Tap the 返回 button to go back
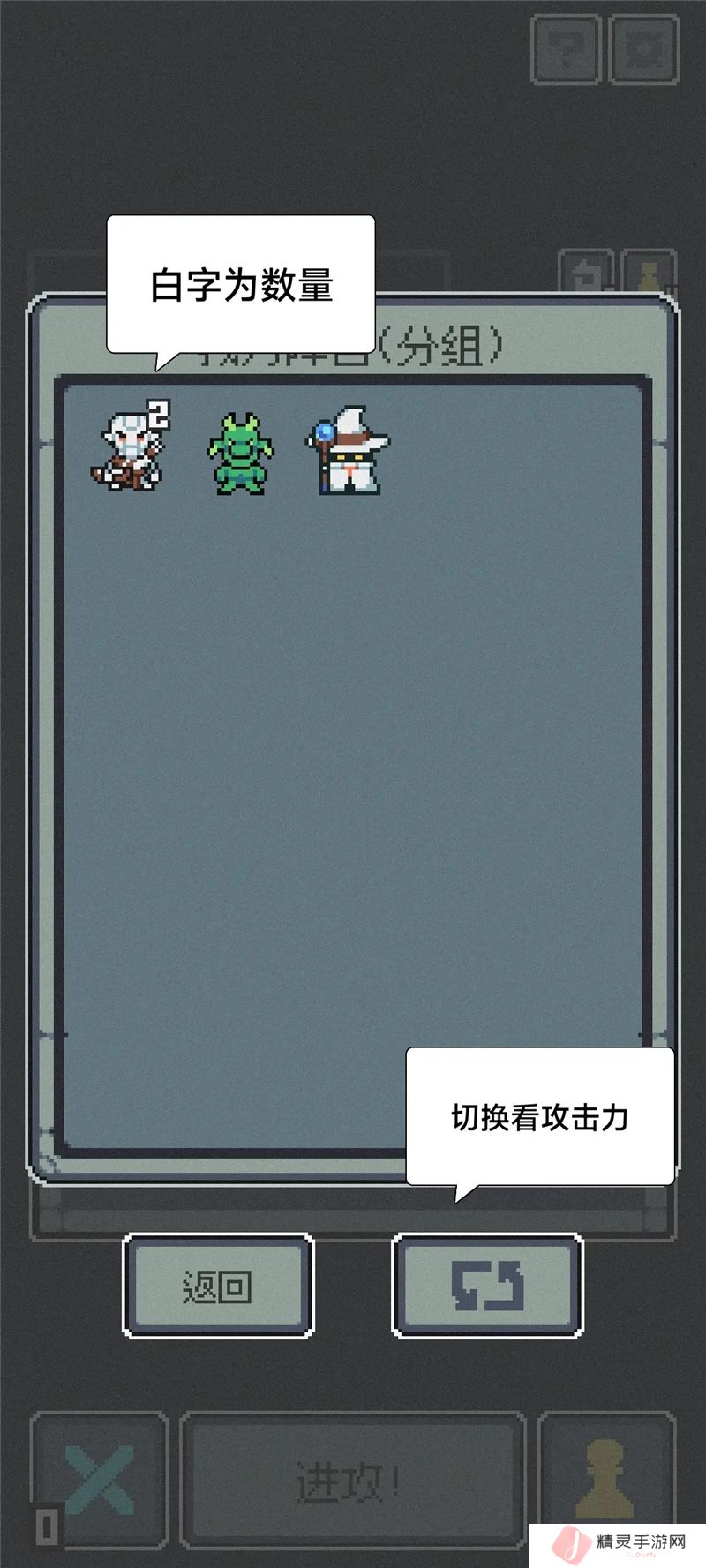Screen dimensions: 706x1568 (x=217, y=1286)
